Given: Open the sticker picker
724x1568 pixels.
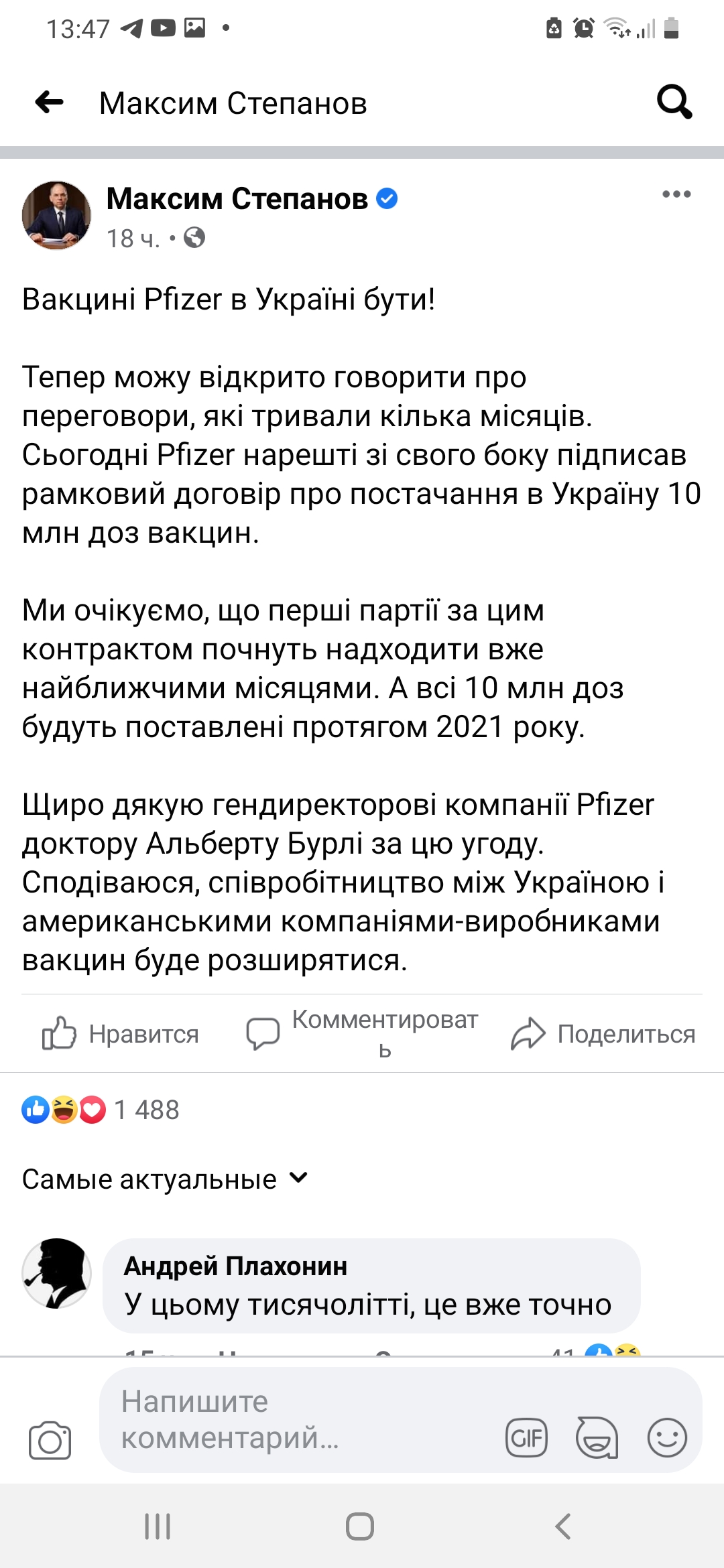Looking at the screenshot, I should pyautogui.click(x=597, y=1438).
